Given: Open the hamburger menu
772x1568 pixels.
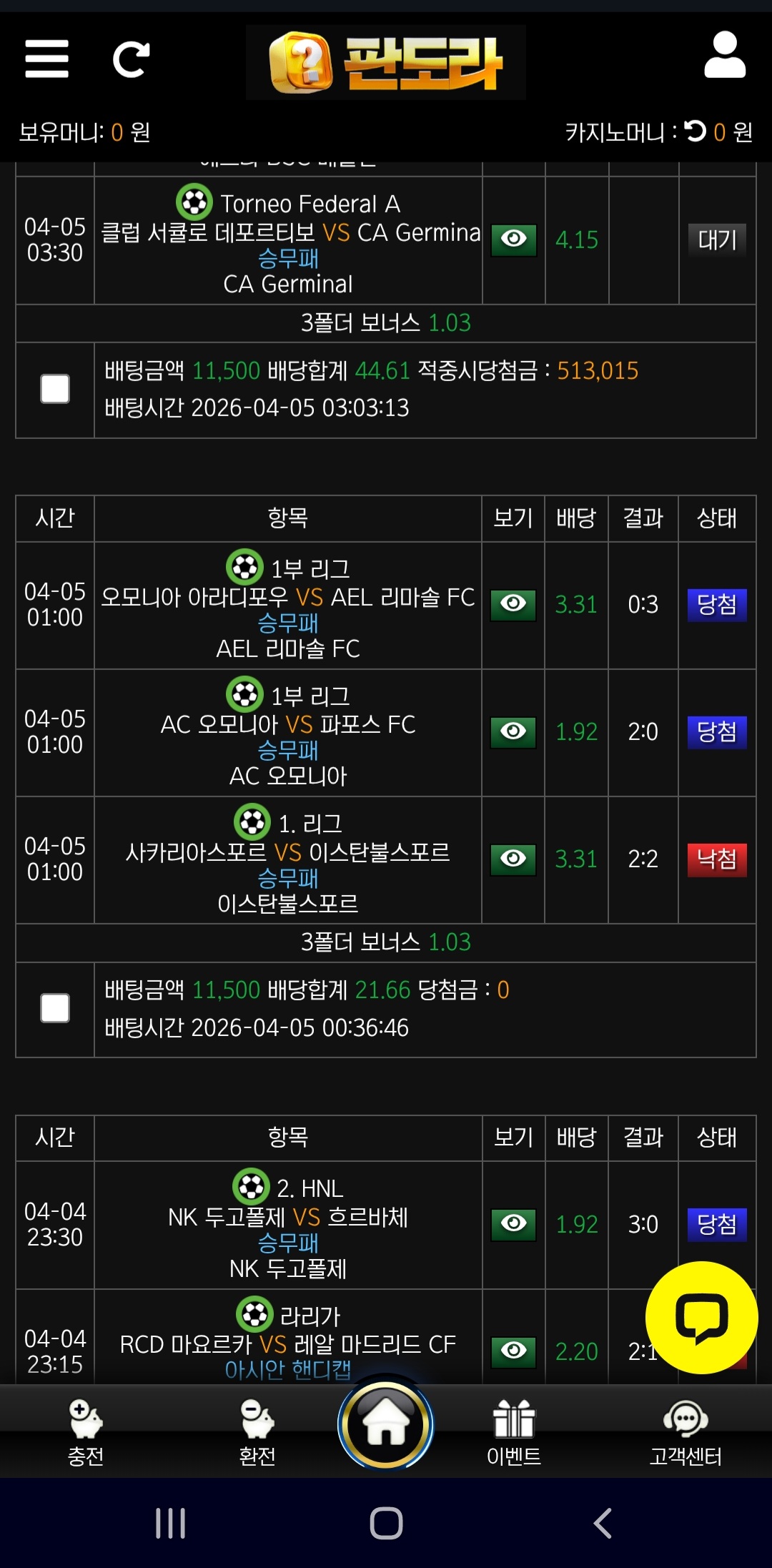Looking at the screenshot, I should (x=46, y=59).
